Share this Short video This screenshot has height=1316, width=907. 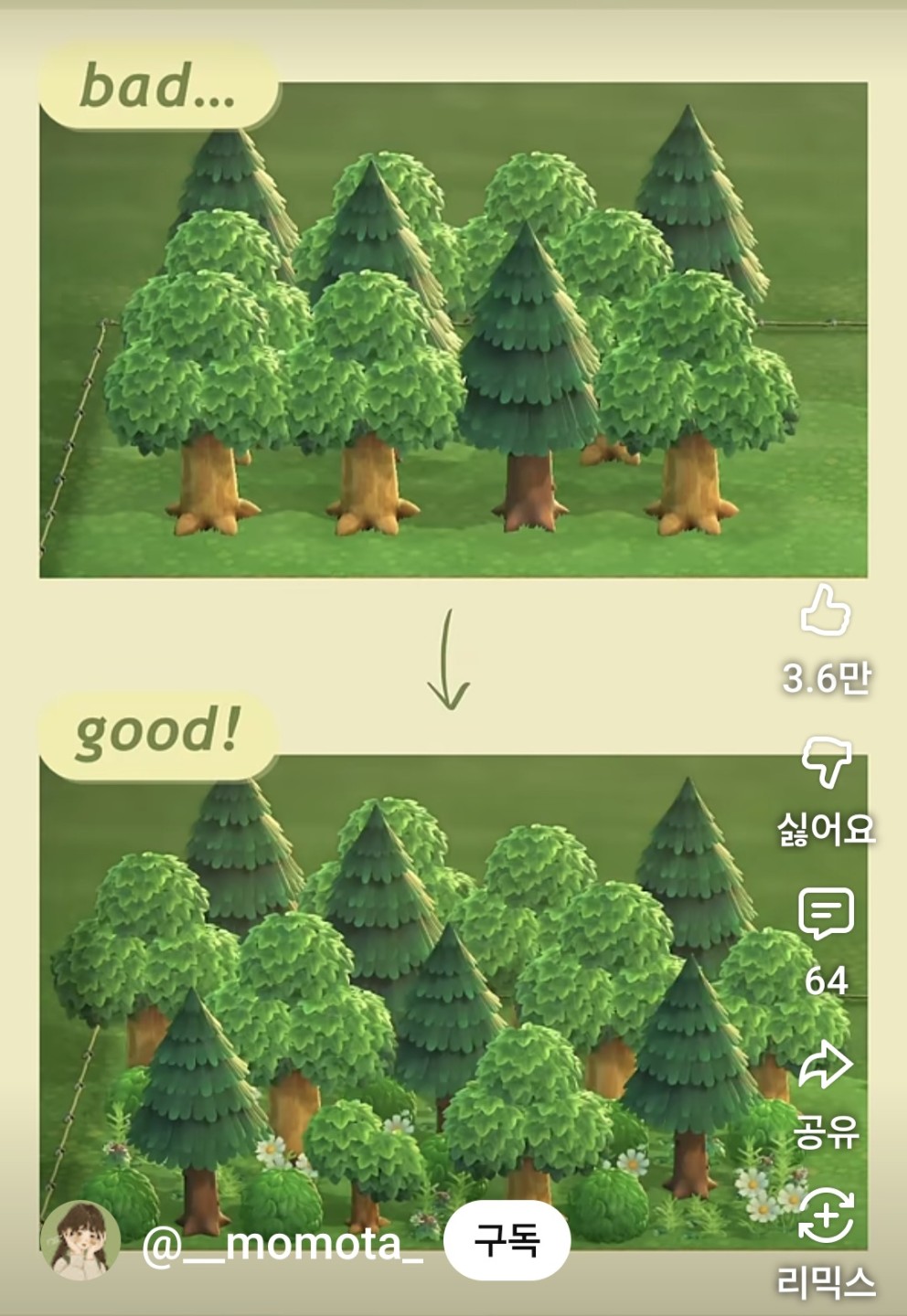click(826, 1065)
